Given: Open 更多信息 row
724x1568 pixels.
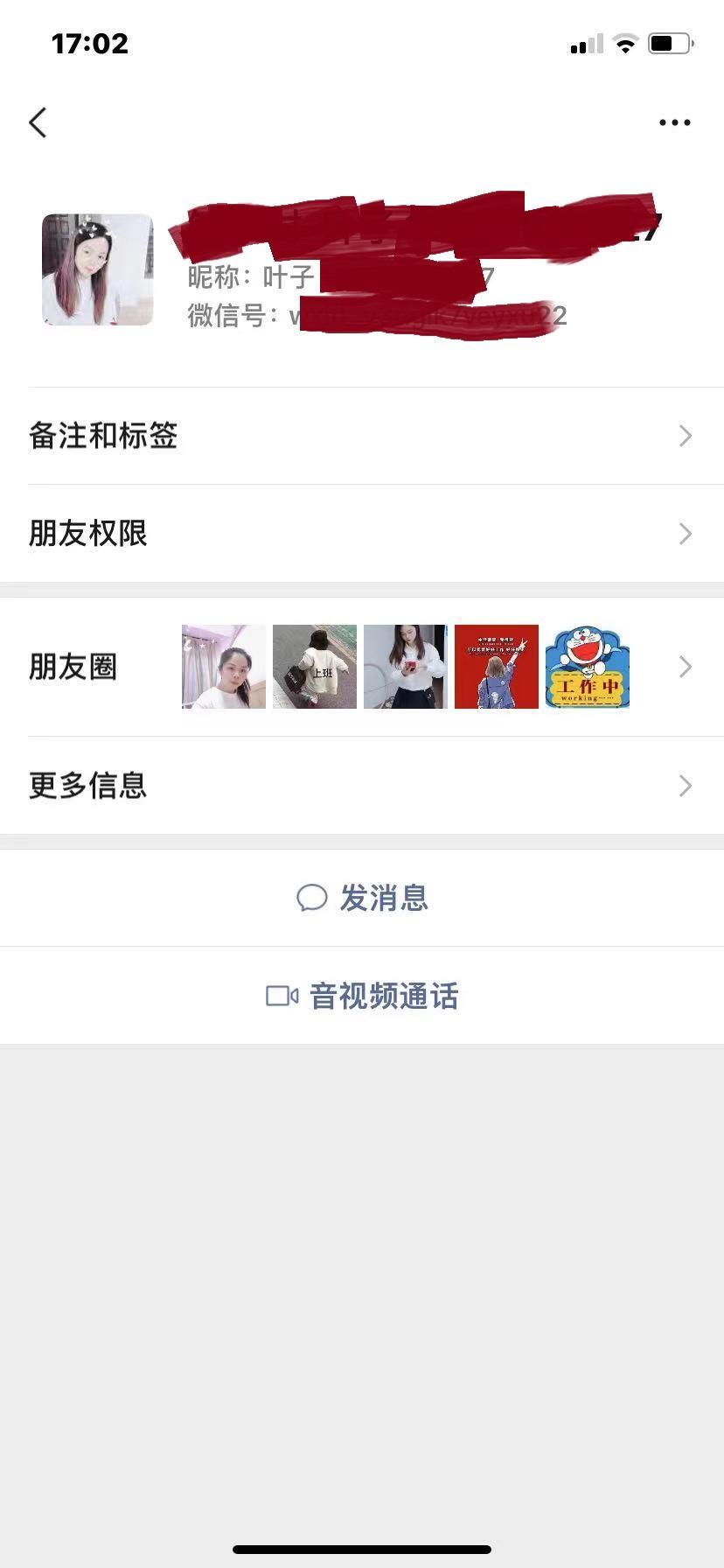Looking at the screenshot, I should [x=362, y=786].
